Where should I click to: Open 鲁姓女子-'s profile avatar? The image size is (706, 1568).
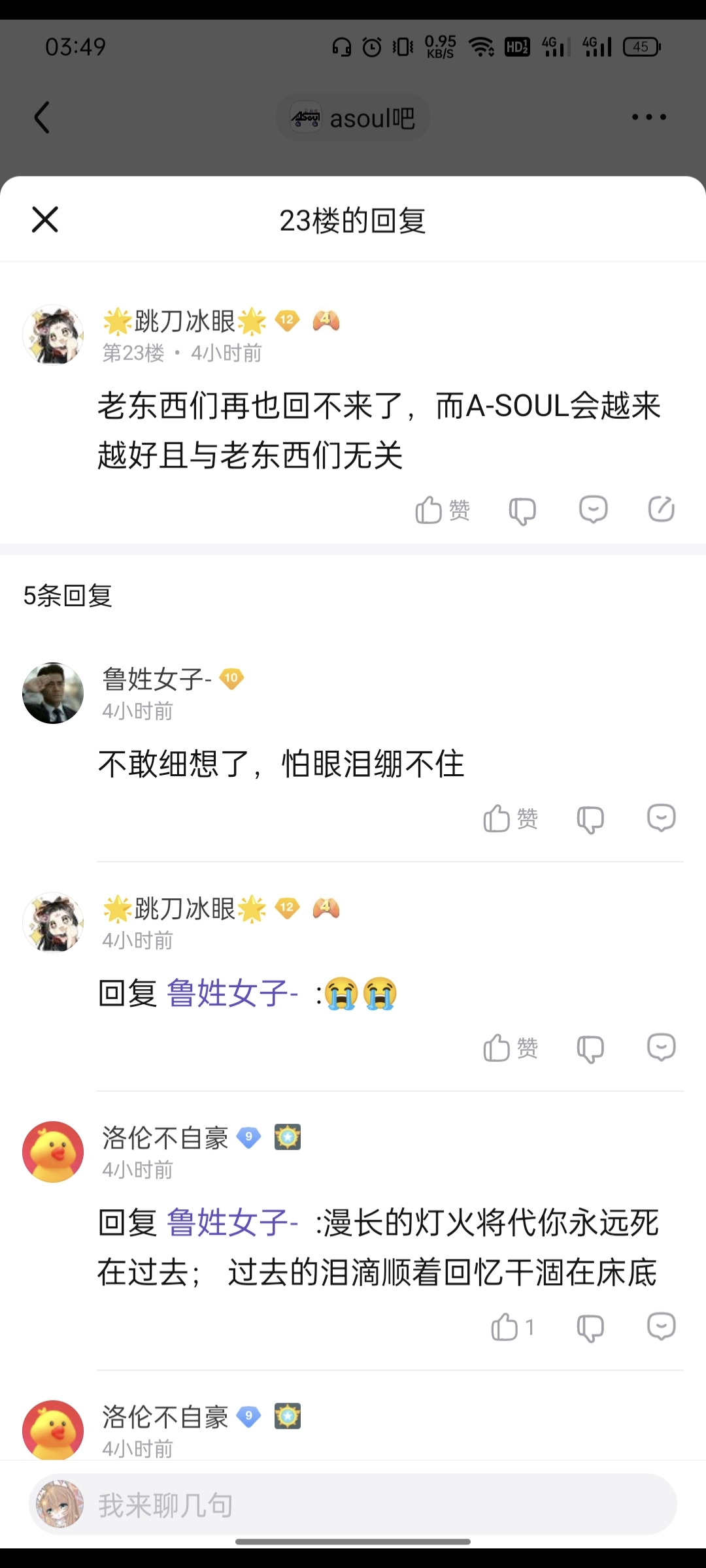[x=53, y=693]
